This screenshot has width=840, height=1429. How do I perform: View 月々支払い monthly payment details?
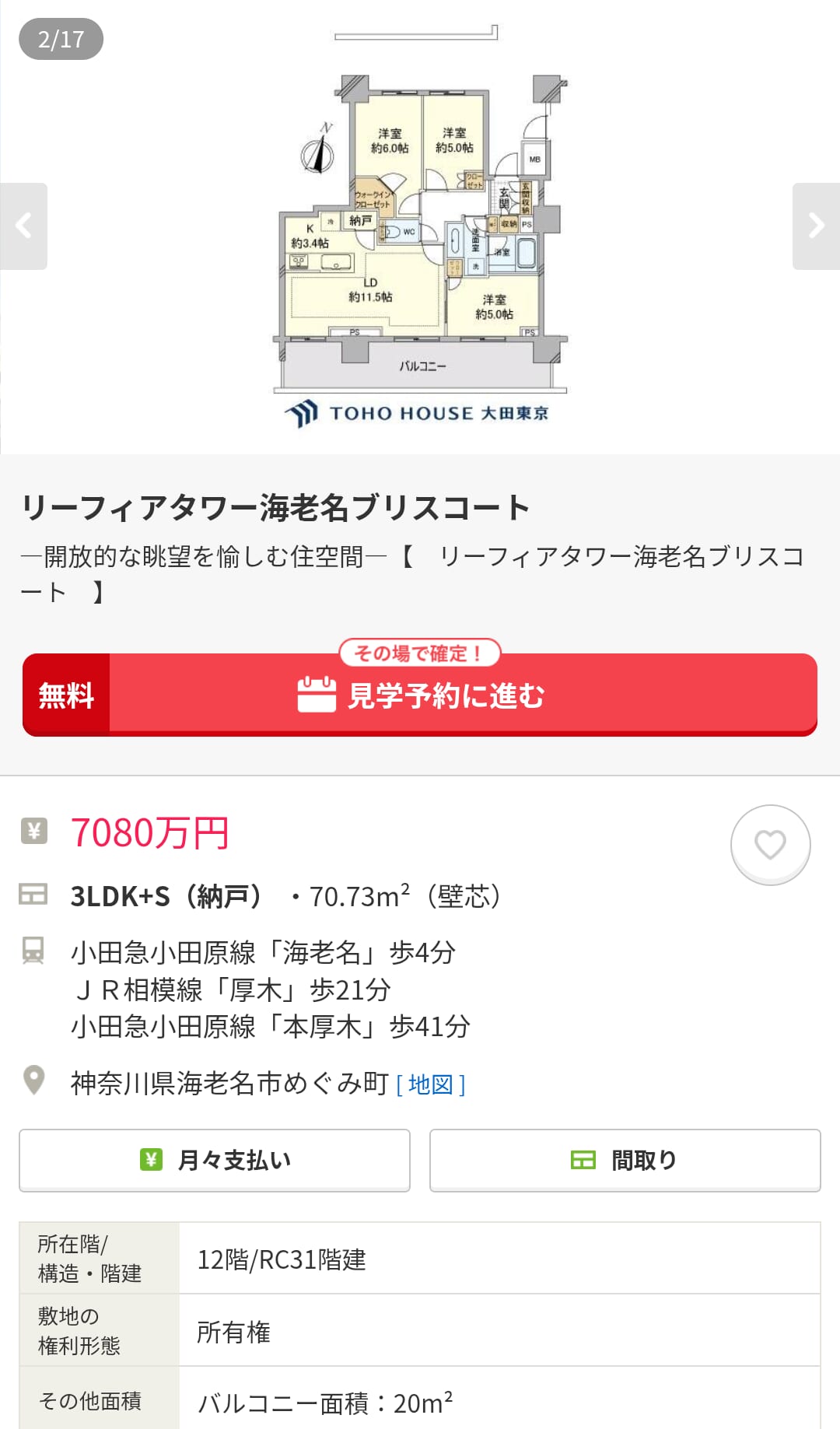click(215, 1161)
